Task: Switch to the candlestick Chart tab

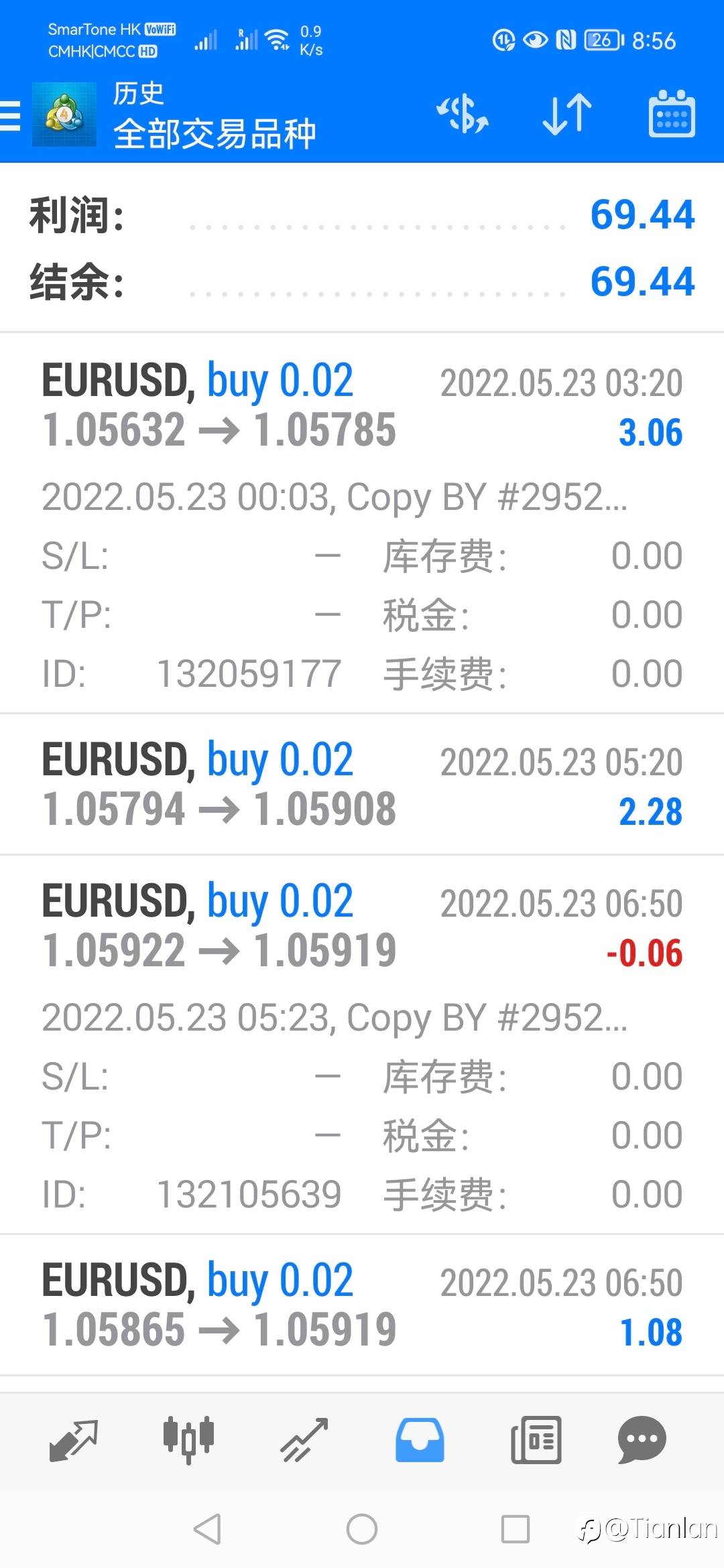Action: click(x=188, y=1440)
